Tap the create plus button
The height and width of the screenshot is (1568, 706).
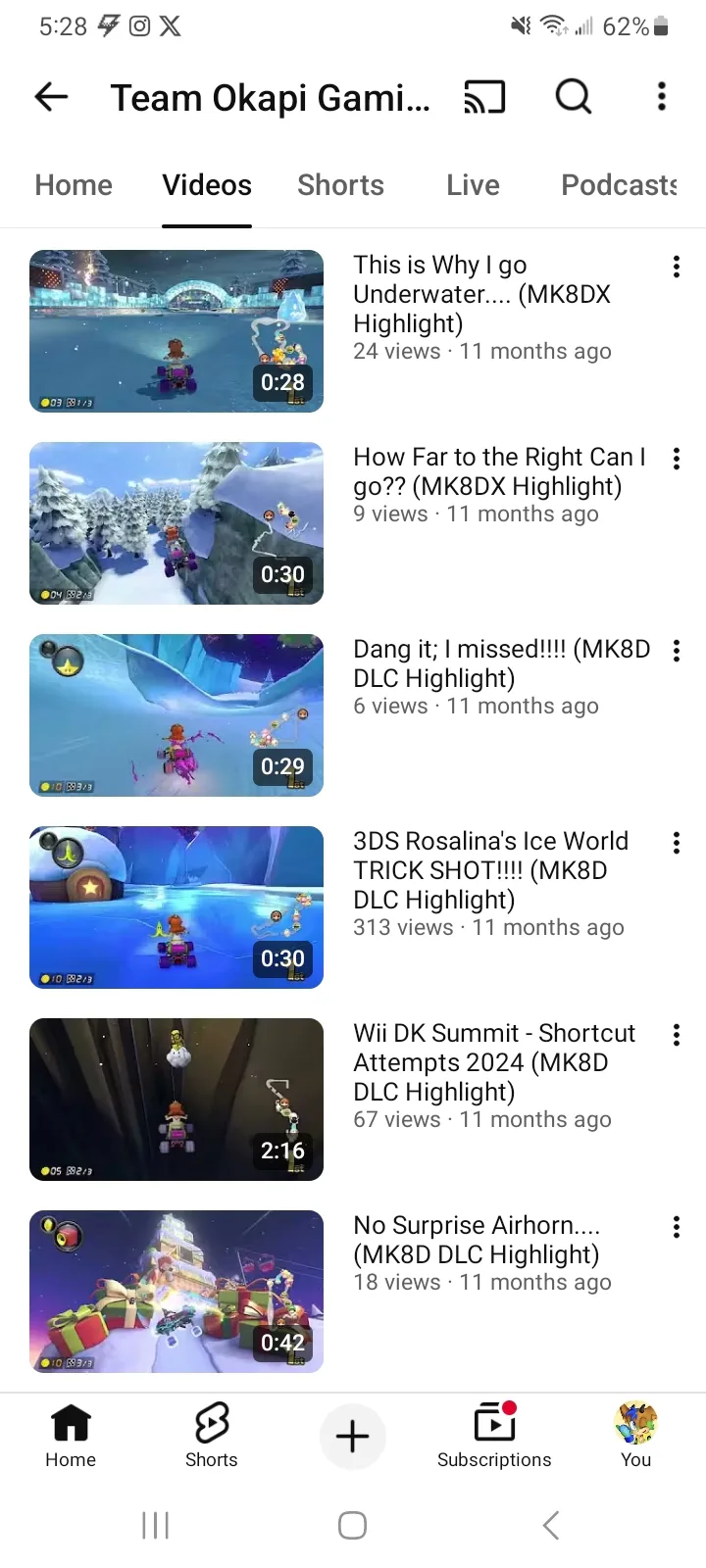pyautogui.click(x=353, y=1437)
